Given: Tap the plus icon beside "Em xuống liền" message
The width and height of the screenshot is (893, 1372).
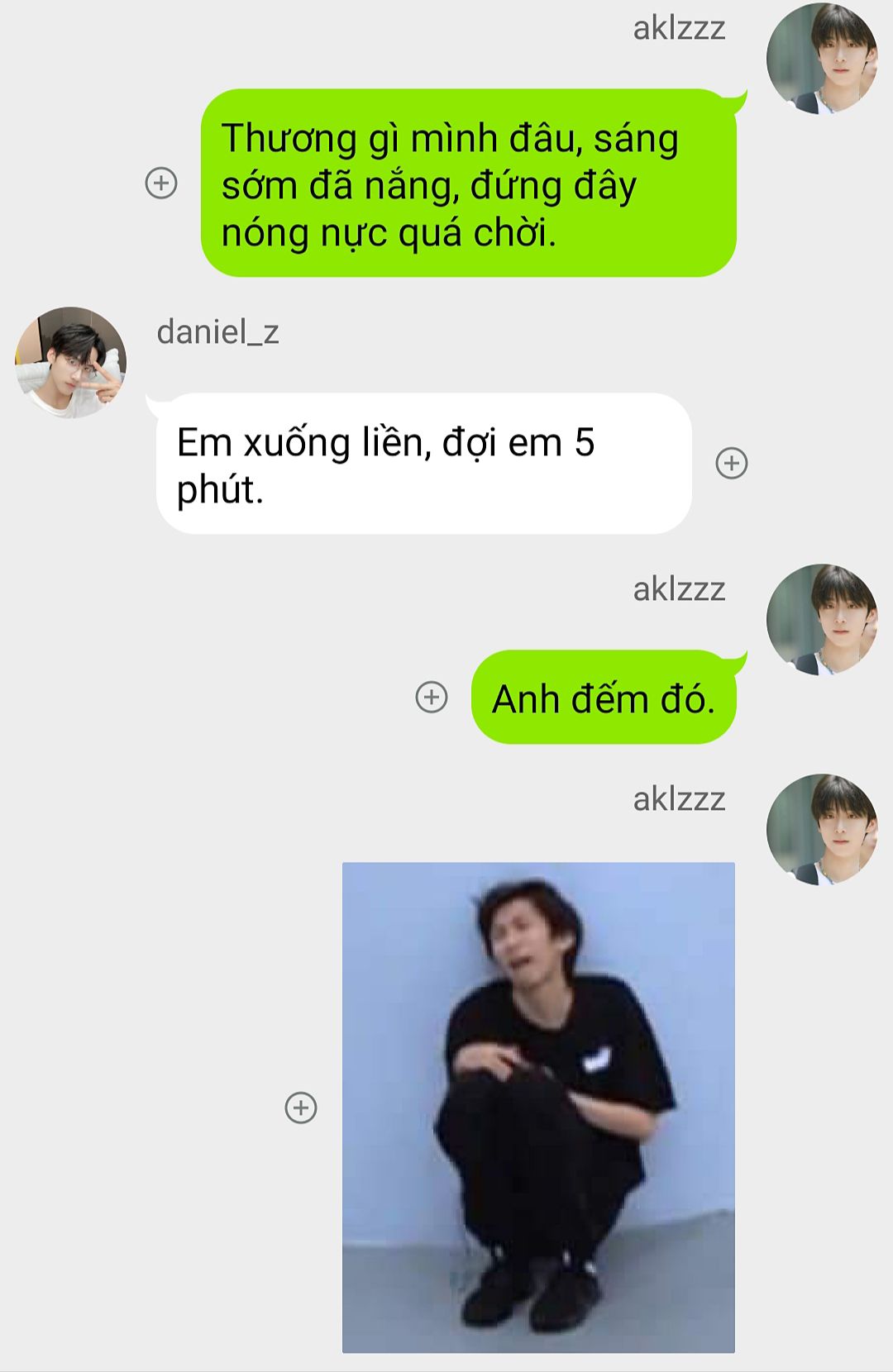Looking at the screenshot, I should pos(732,463).
